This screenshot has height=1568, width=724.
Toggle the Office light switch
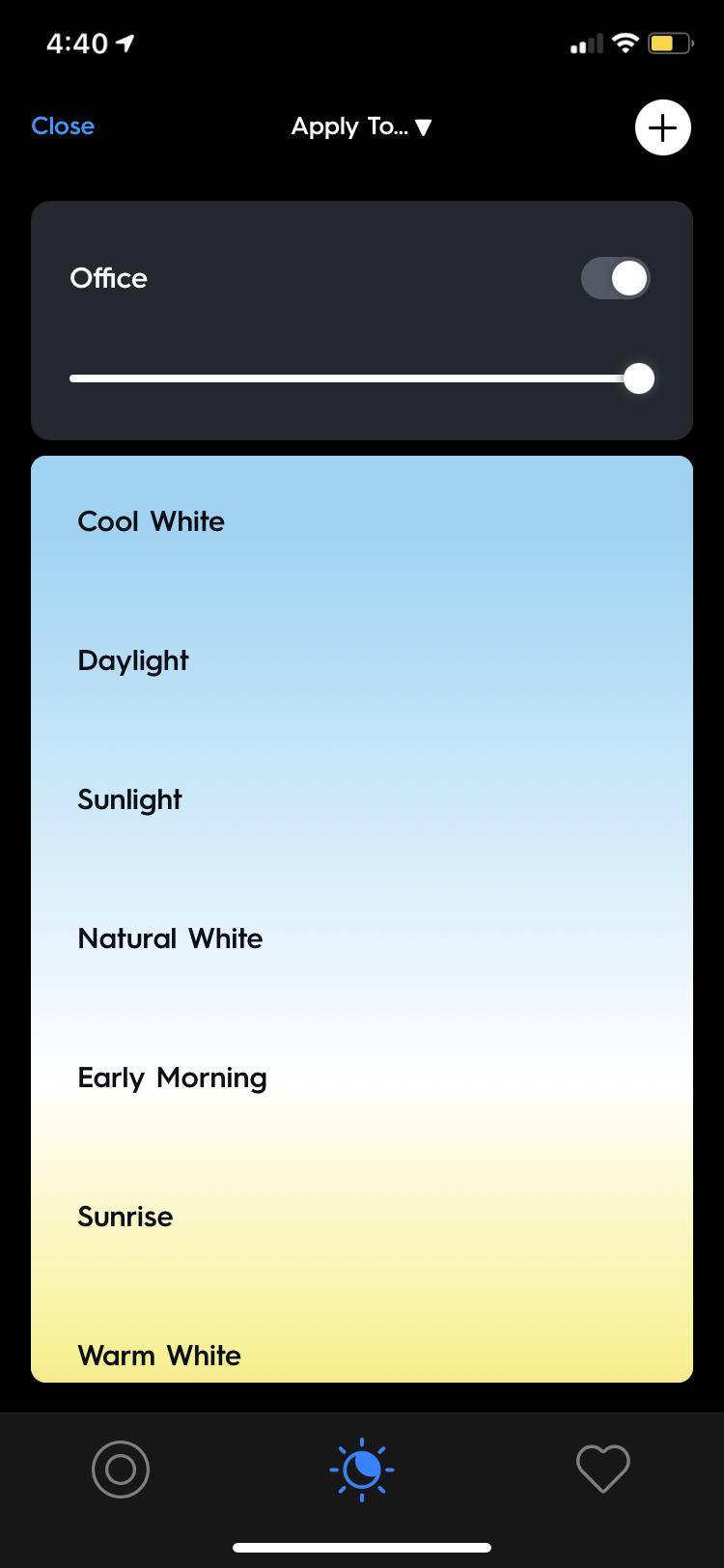pyautogui.click(x=615, y=279)
